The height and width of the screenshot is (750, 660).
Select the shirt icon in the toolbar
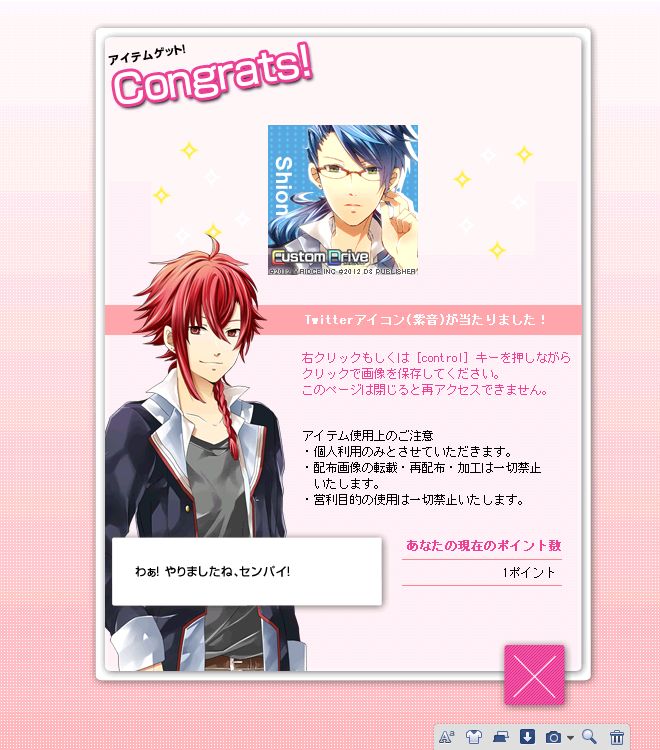[x=474, y=737]
